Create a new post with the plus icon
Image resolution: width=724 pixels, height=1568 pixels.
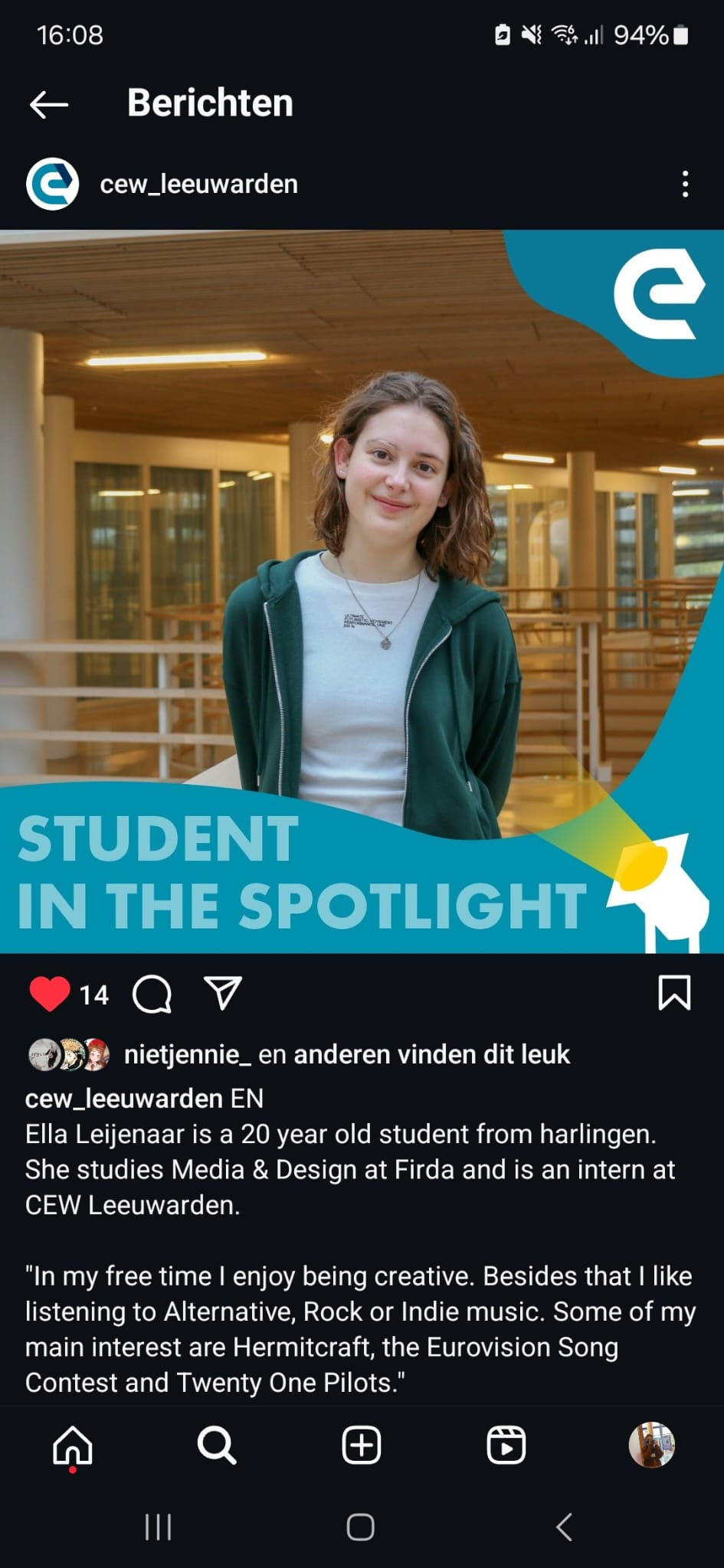(x=360, y=1445)
